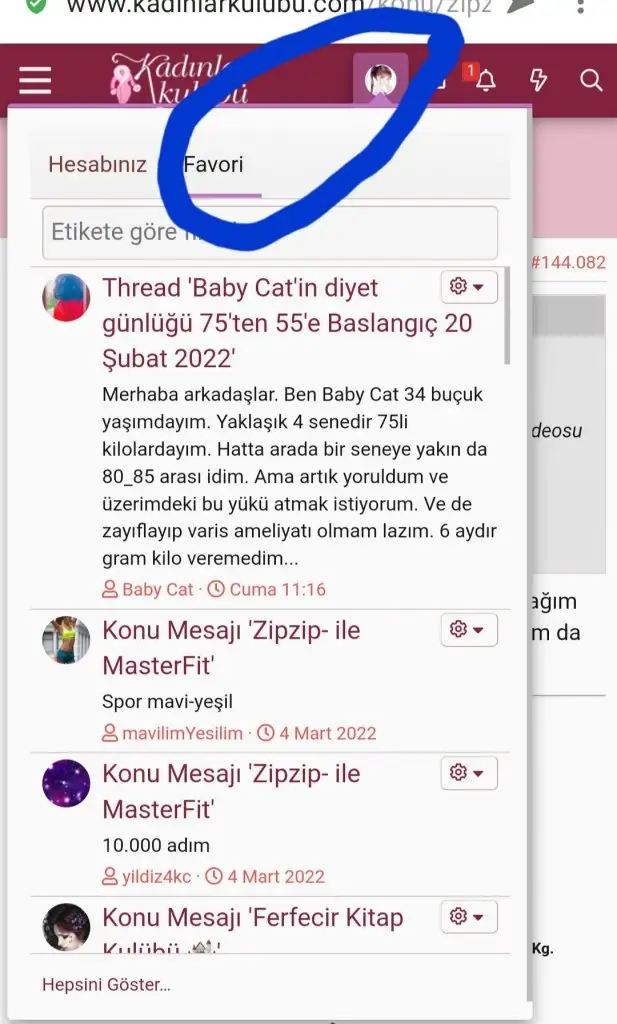Expand gear dropdown for 10.000 adım entry
The width and height of the screenshot is (617, 1024).
469,773
